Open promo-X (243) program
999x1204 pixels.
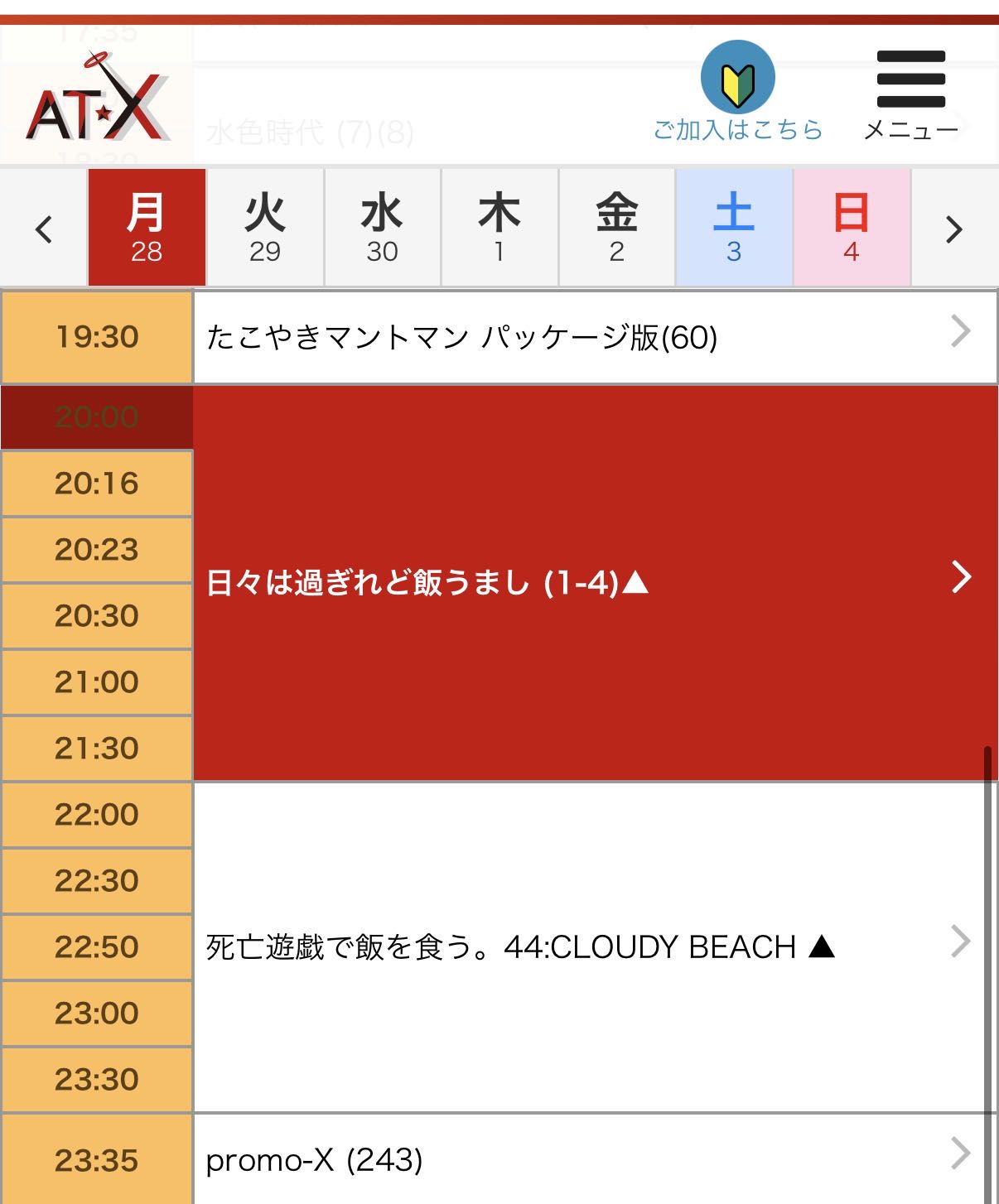click(x=595, y=1159)
